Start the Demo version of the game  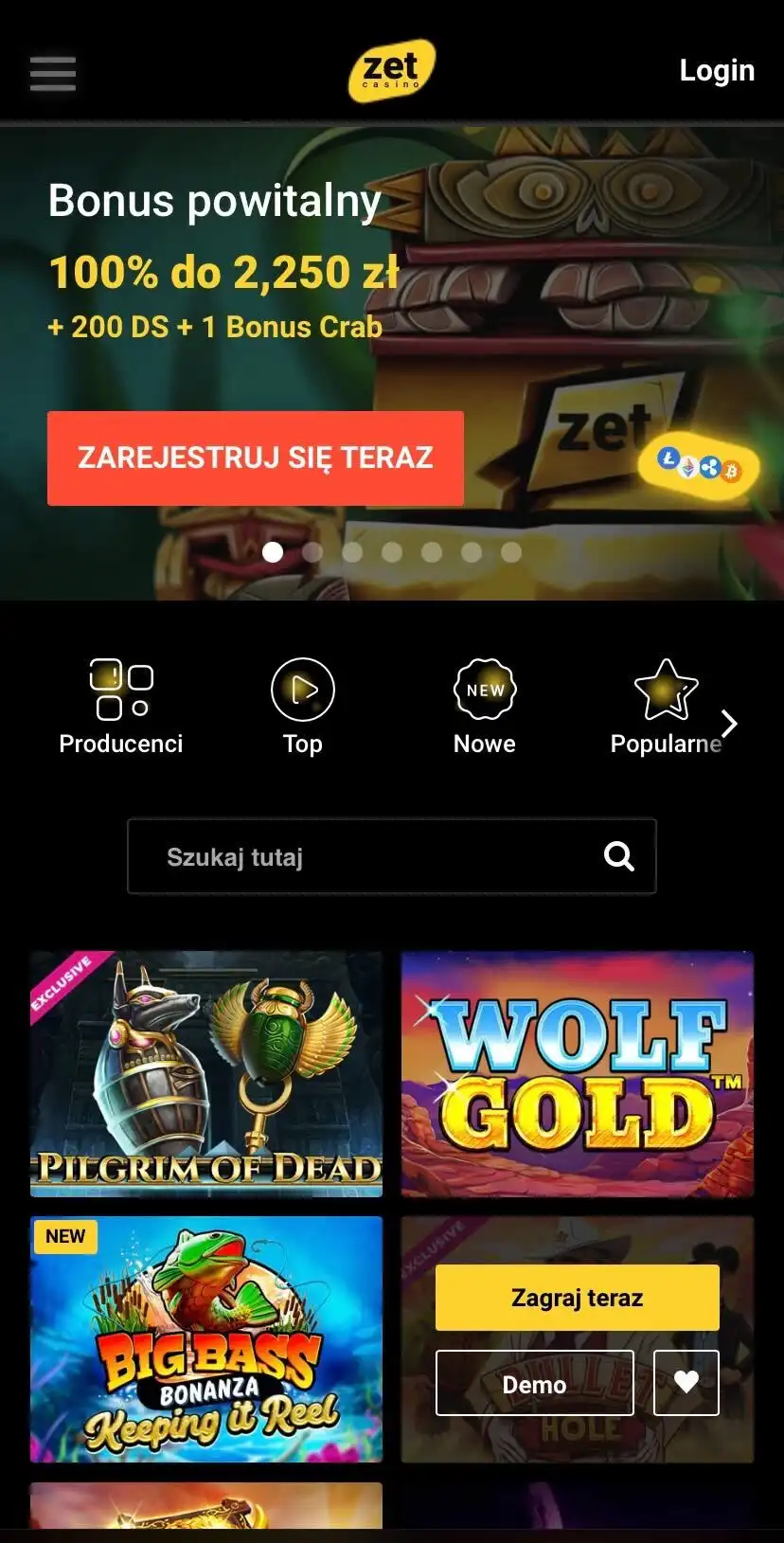click(535, 1384)
